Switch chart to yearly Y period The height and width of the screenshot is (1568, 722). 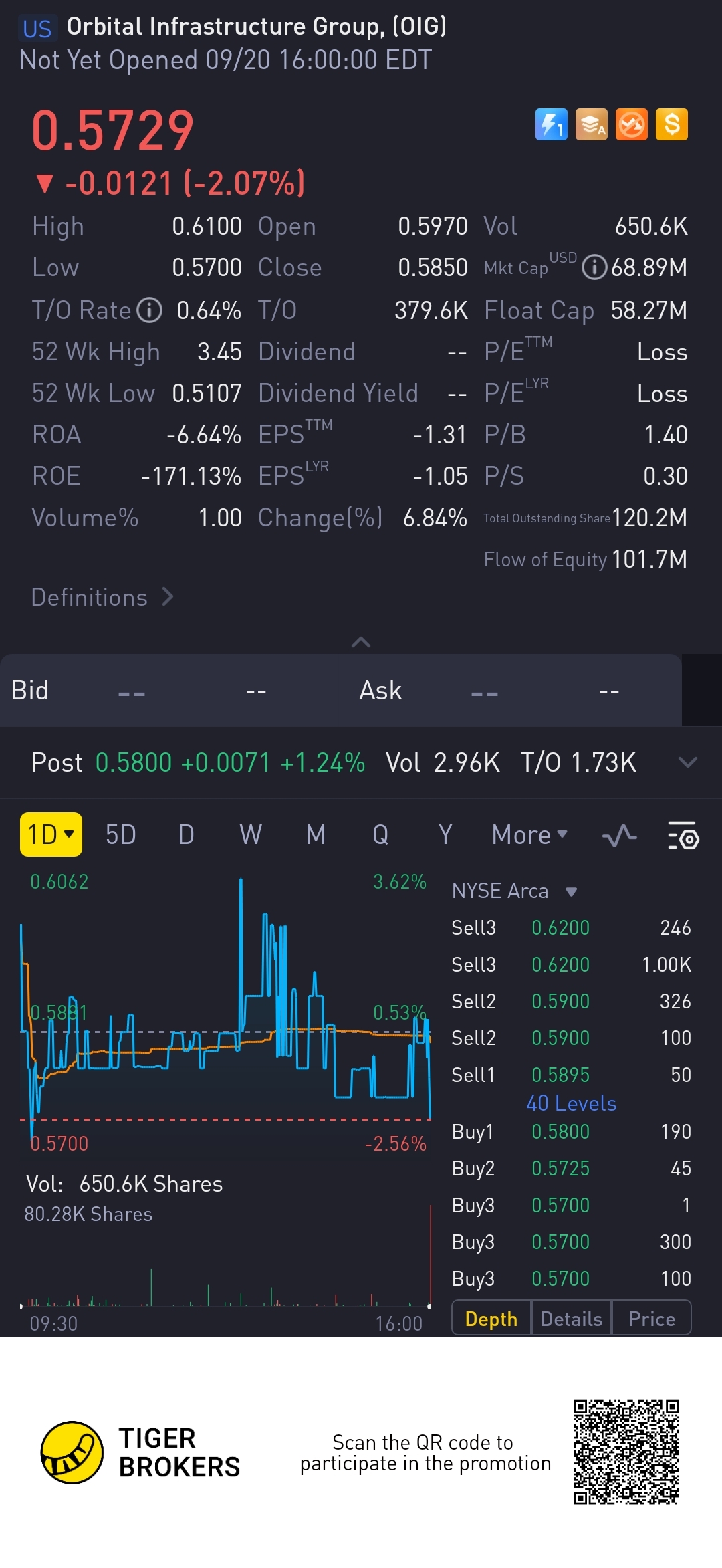(445, 834)
